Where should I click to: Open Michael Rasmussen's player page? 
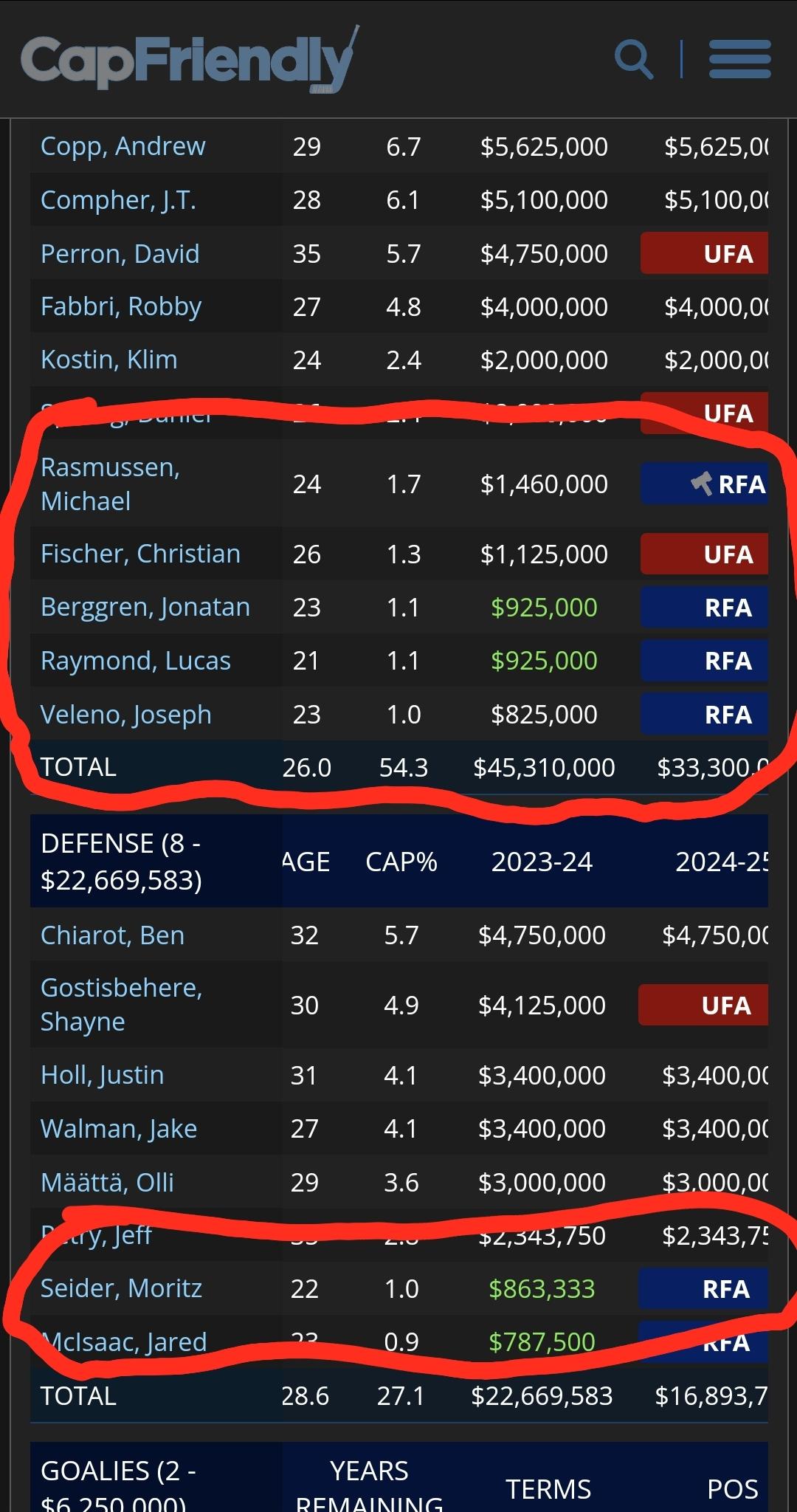tap(110, 484)
